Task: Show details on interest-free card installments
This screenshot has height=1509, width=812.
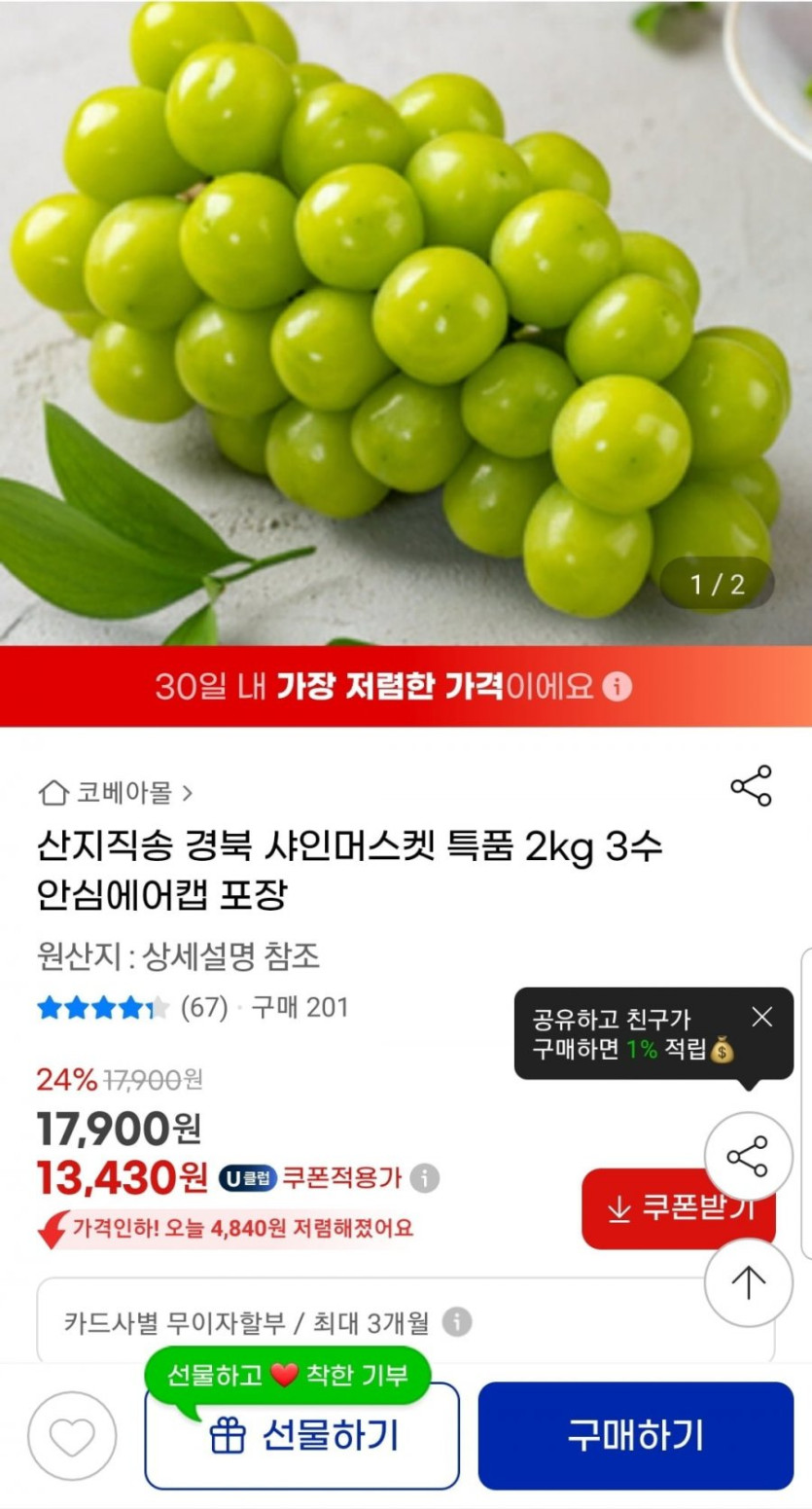Action: click(x=457, y=1322)
